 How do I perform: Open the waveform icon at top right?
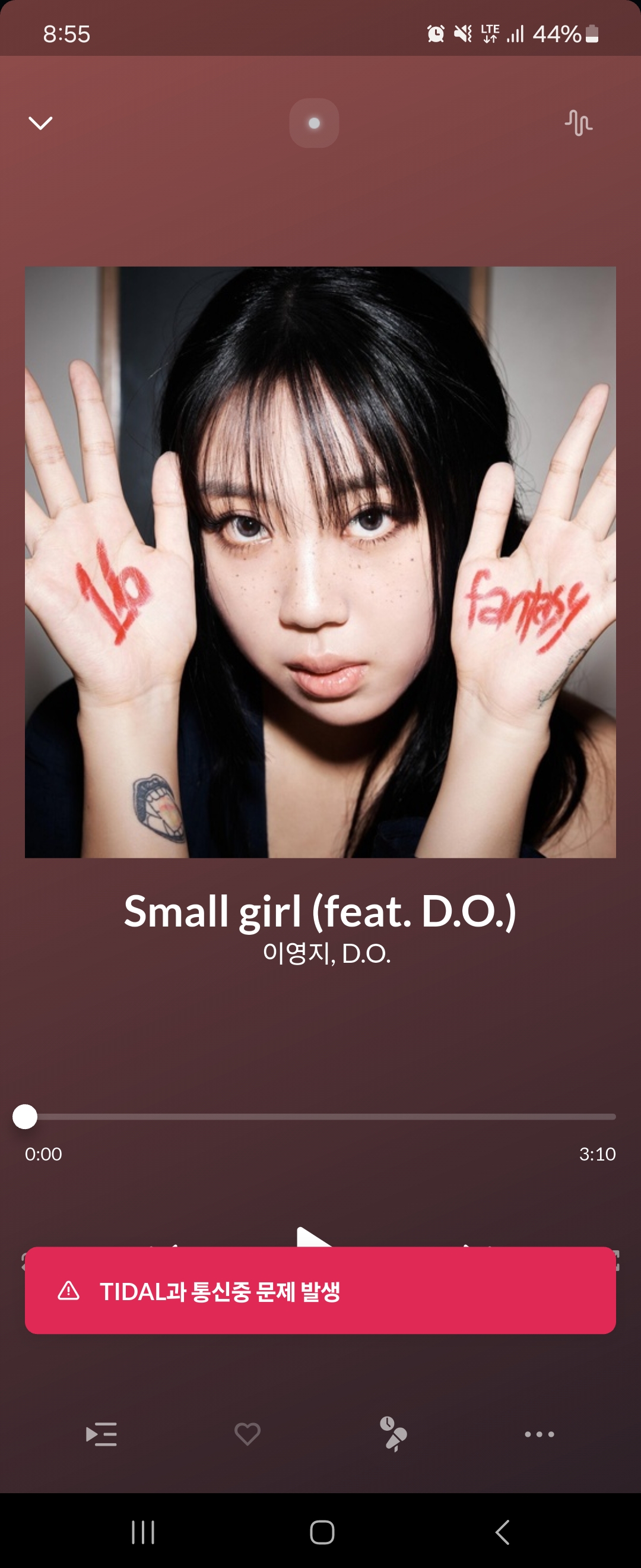(x=577, y=123)
